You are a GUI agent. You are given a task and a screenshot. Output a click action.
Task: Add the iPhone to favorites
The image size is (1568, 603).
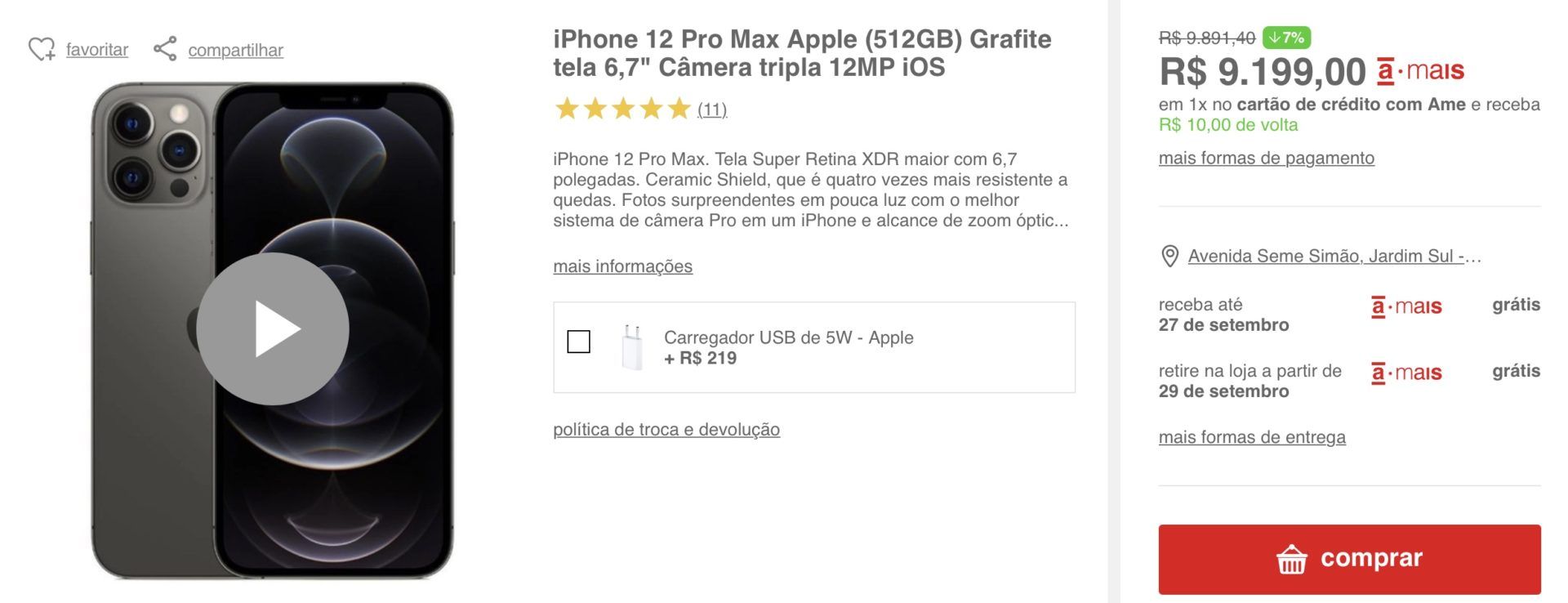click(x=78, y=50)
